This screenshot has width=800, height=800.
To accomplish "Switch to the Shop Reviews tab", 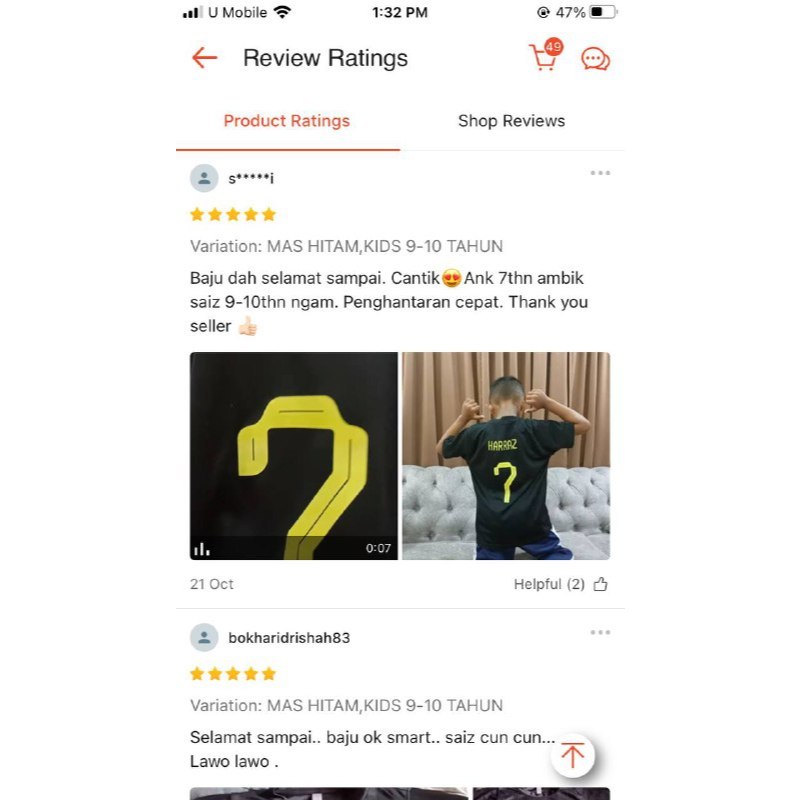I will tap(511, 121).
